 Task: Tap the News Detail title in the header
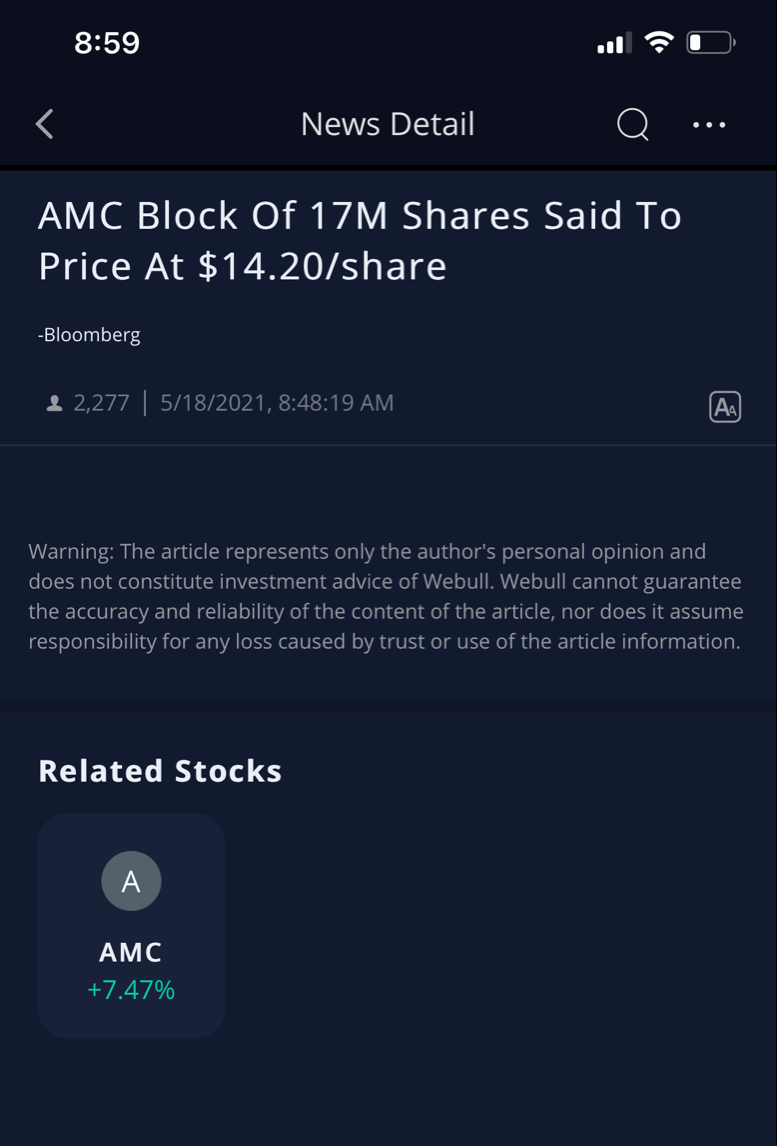(387, 124)
